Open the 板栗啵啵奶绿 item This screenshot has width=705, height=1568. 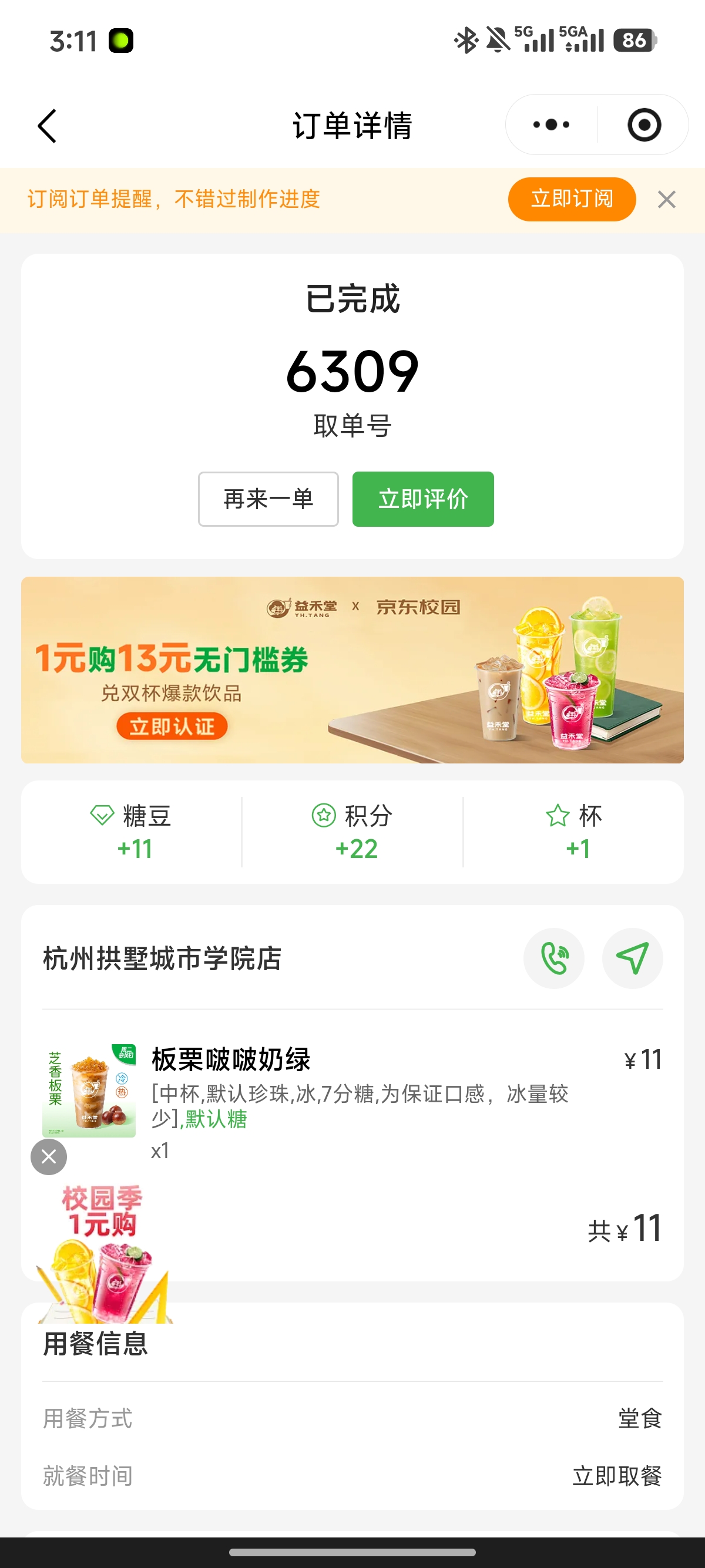pyautogui.click(x=352, y=1096)
